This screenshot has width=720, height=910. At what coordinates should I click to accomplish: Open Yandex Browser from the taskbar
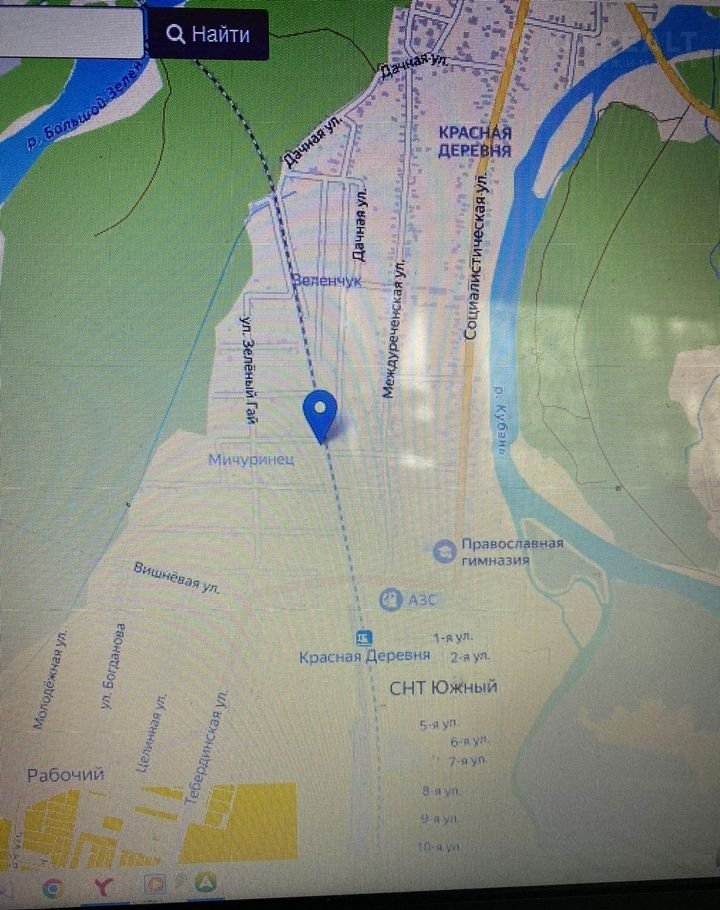coord(103,886)
